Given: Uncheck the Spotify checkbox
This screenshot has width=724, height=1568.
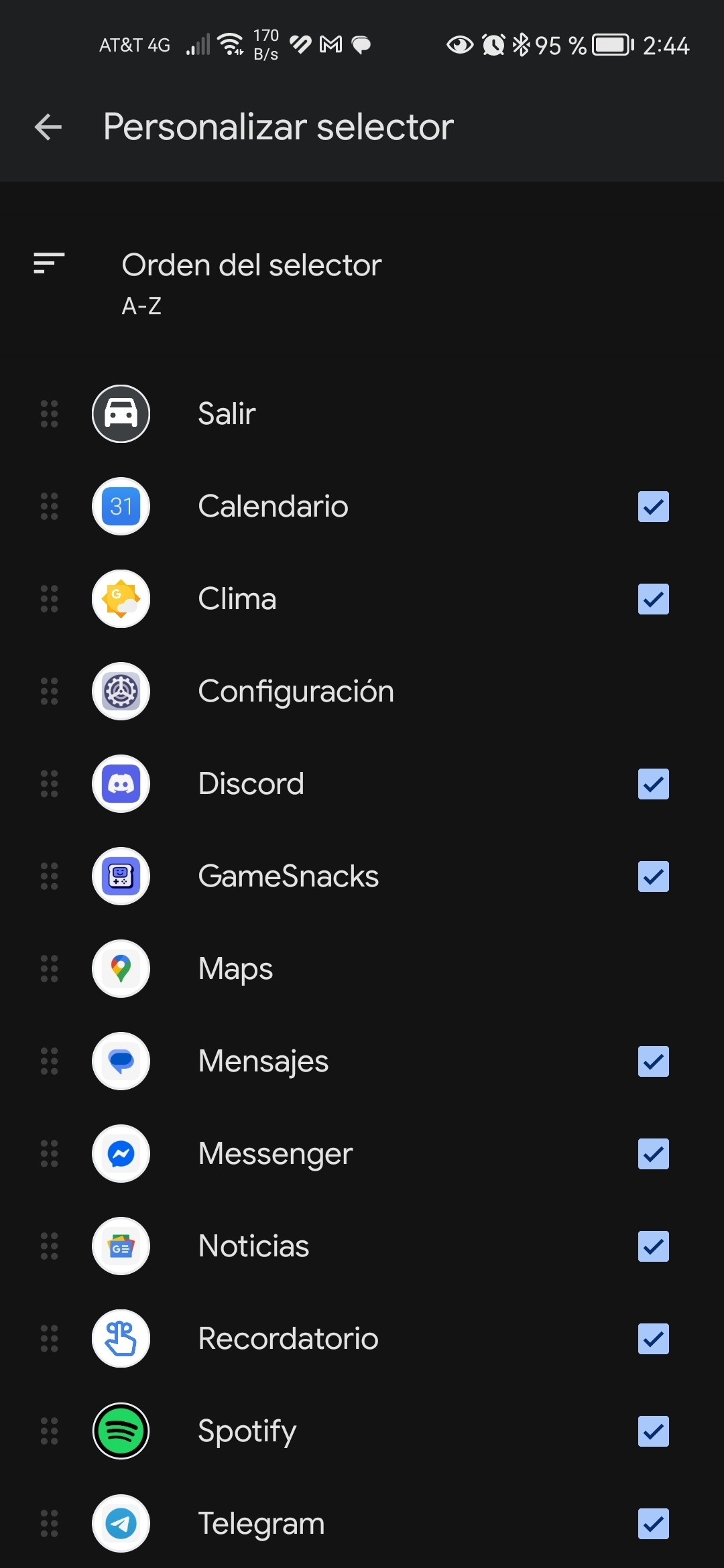Looking at the screenshot, I should tap(654, 1431).
